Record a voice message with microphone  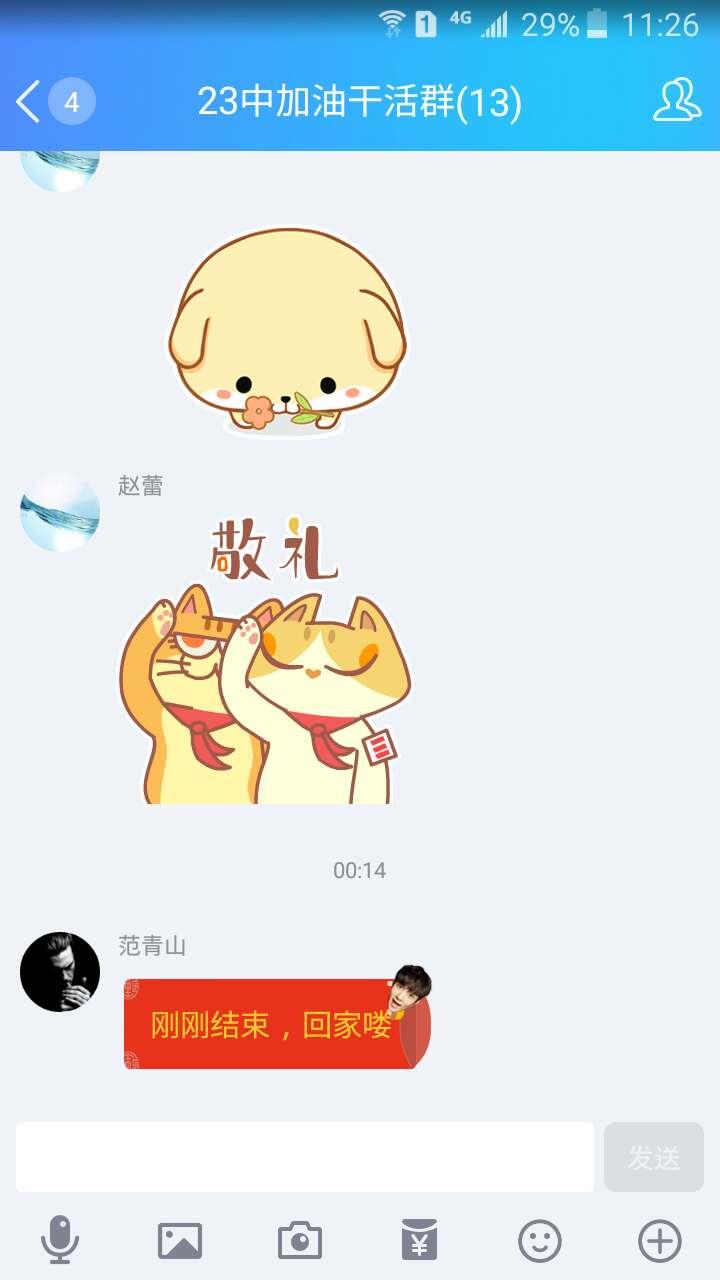click(x=60, y=1241)
